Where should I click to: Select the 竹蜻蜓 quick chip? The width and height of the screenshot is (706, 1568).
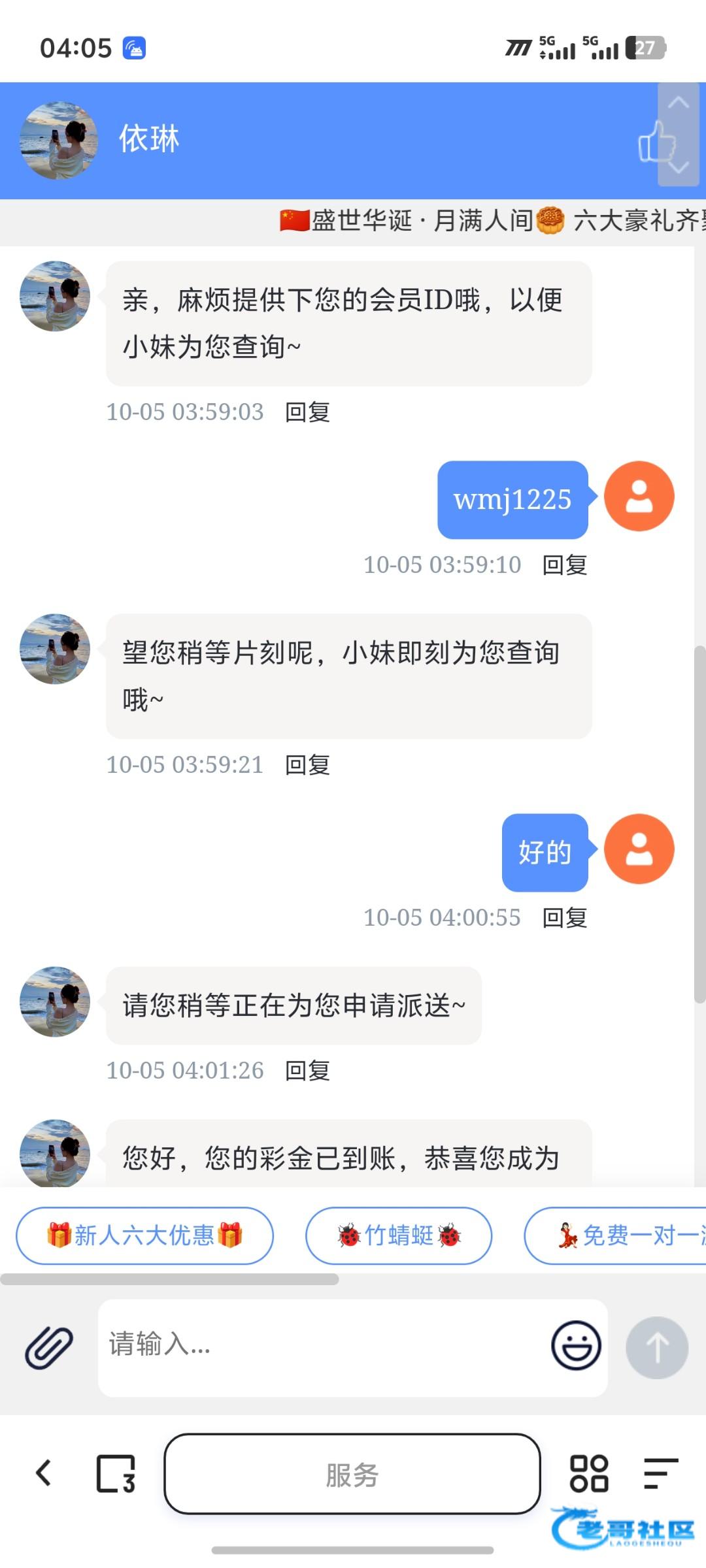pyautogui.click(x=399, y=1235)
